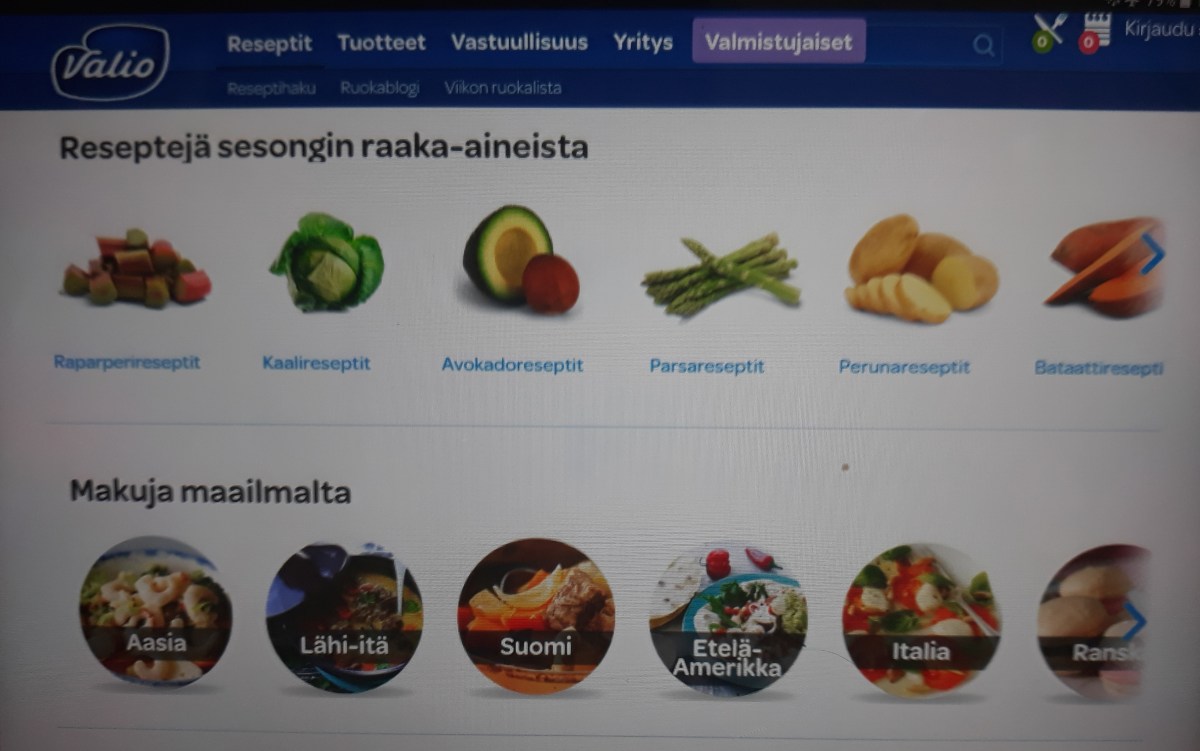Tap Kirjaudu to log in

1158,29
